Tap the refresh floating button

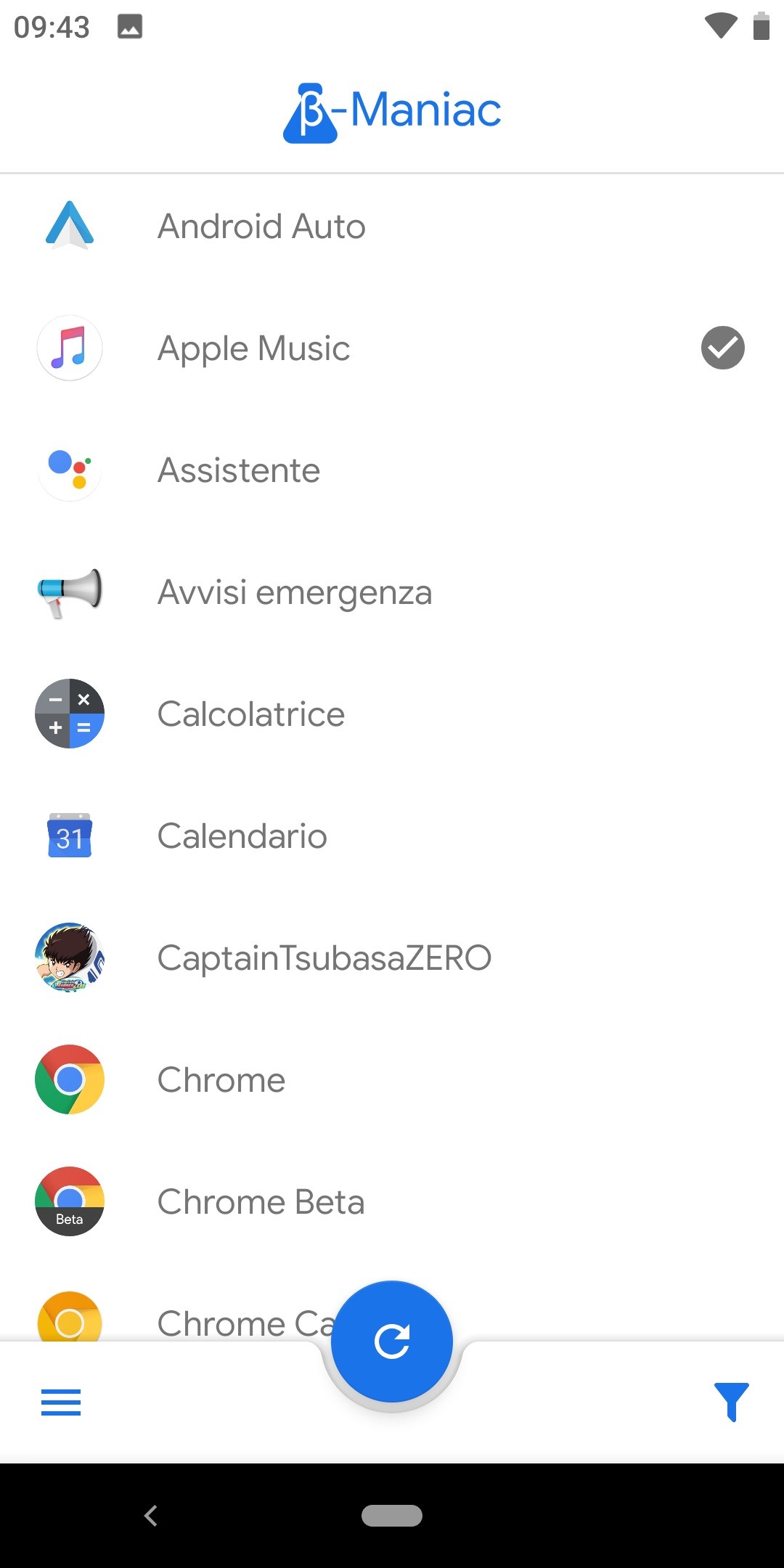392,1341
